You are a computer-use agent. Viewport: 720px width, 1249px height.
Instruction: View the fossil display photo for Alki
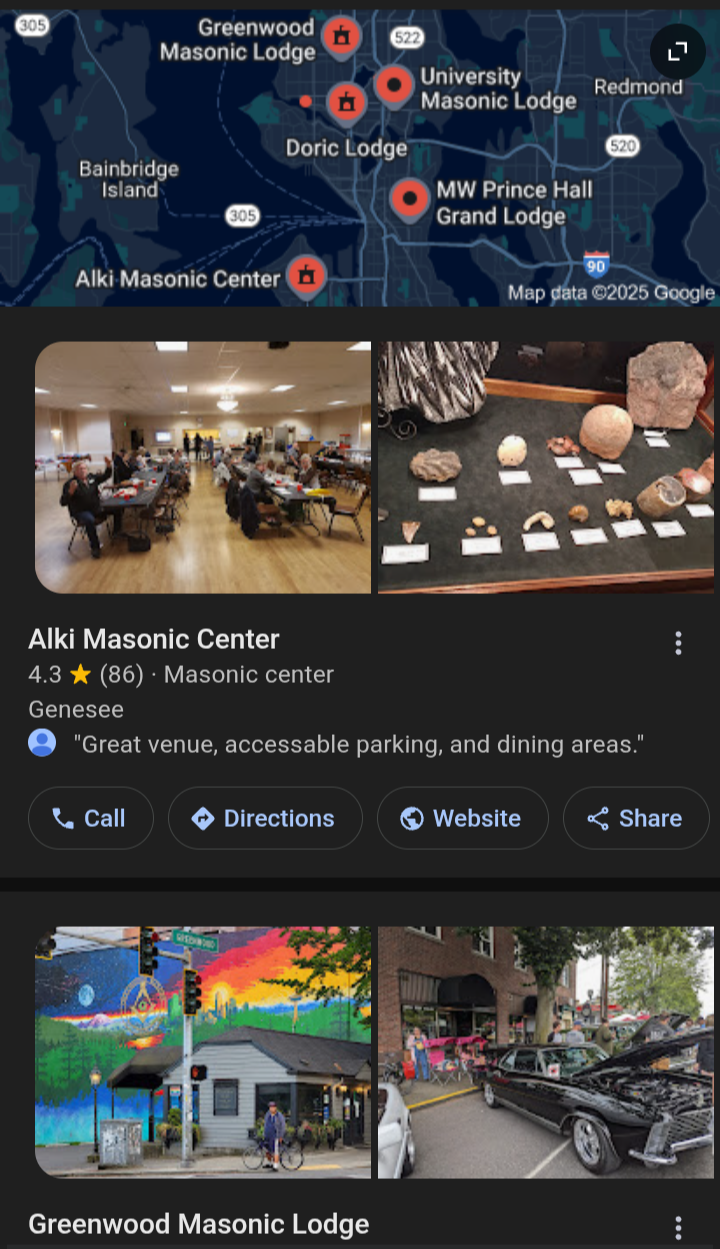point(546,467)
